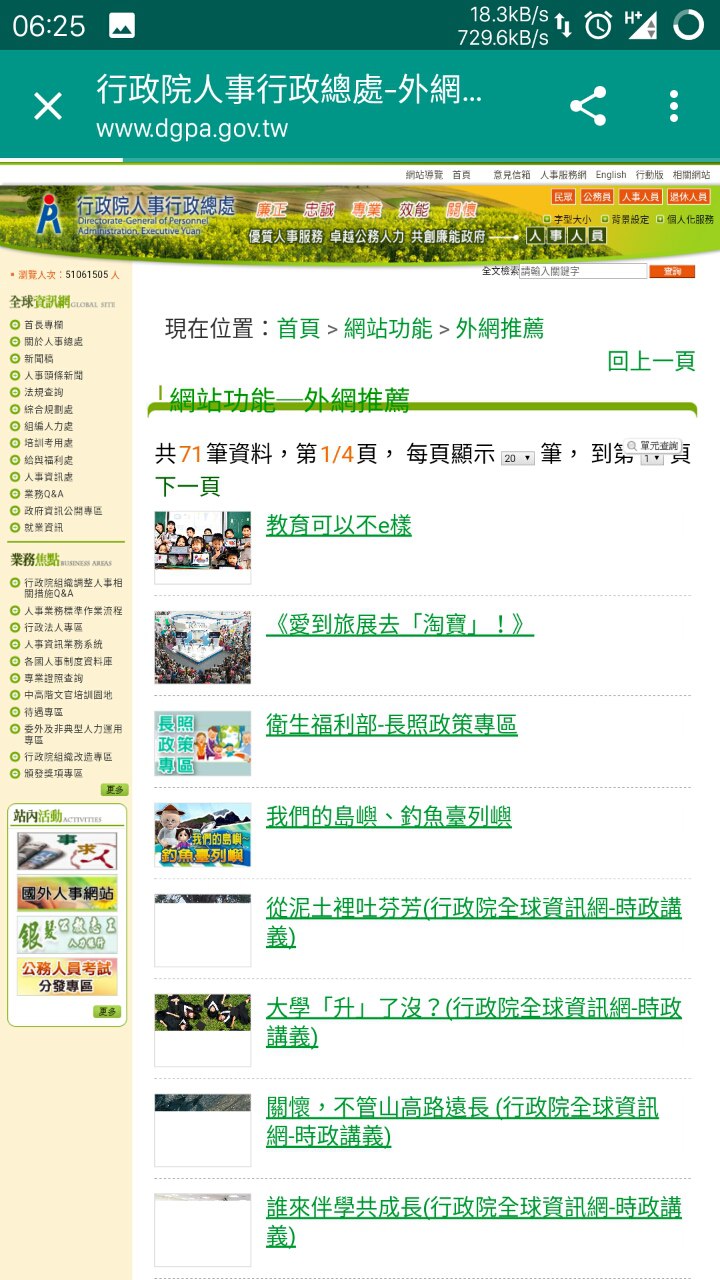Image resolution: width=720 pixels, height=1280 pixels.
Task: Open 法規查詢 from the side menu
Action: (x=43, y=392)
